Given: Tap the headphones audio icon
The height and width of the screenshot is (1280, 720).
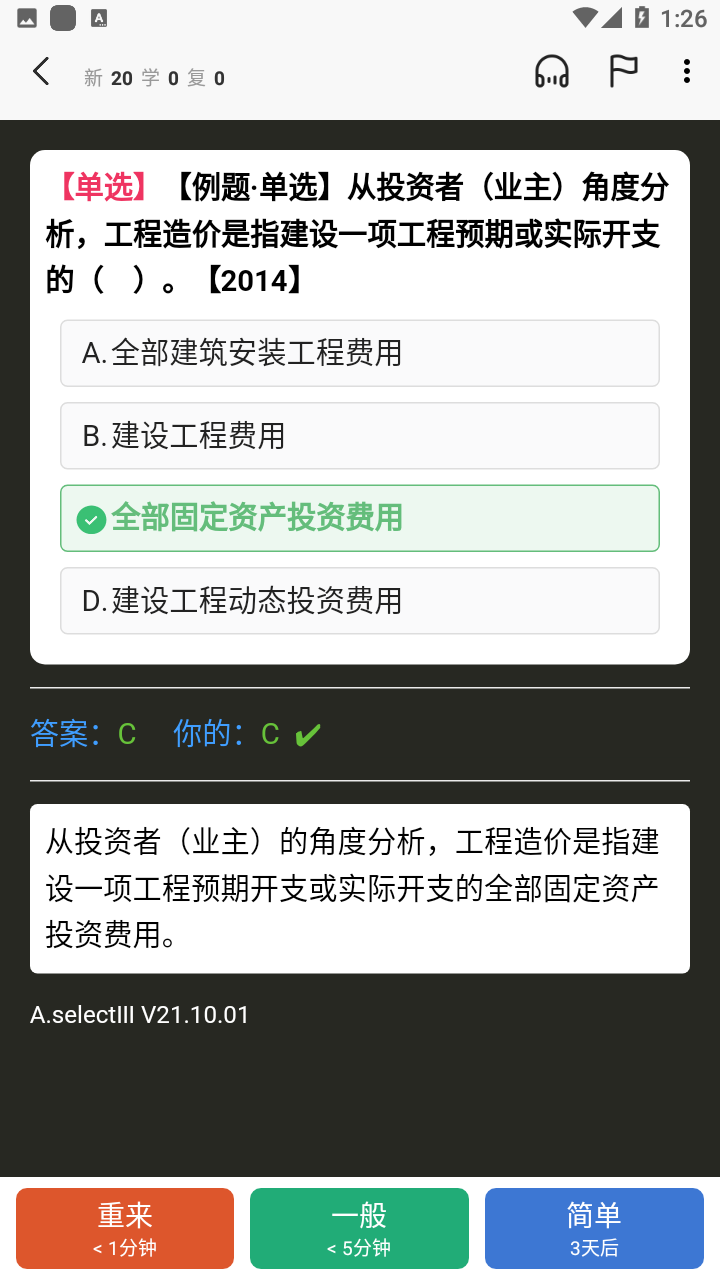Looking at the screenshot, I should coord(552,72).
